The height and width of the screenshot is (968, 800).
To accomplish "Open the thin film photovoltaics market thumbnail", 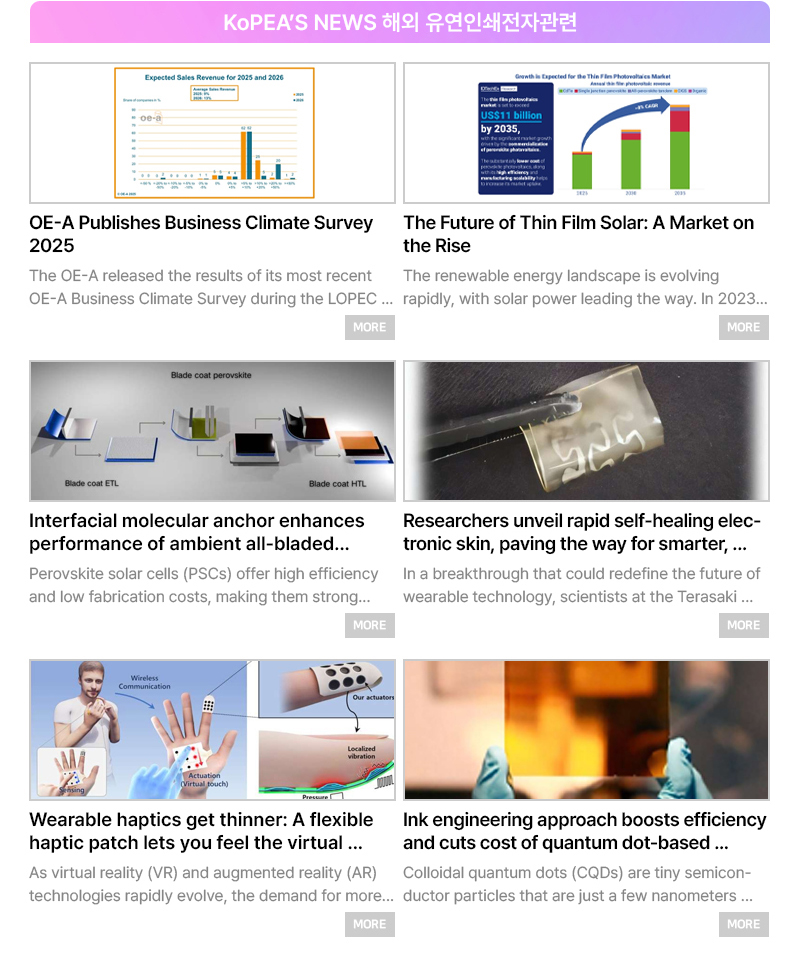I will point(586,133).
